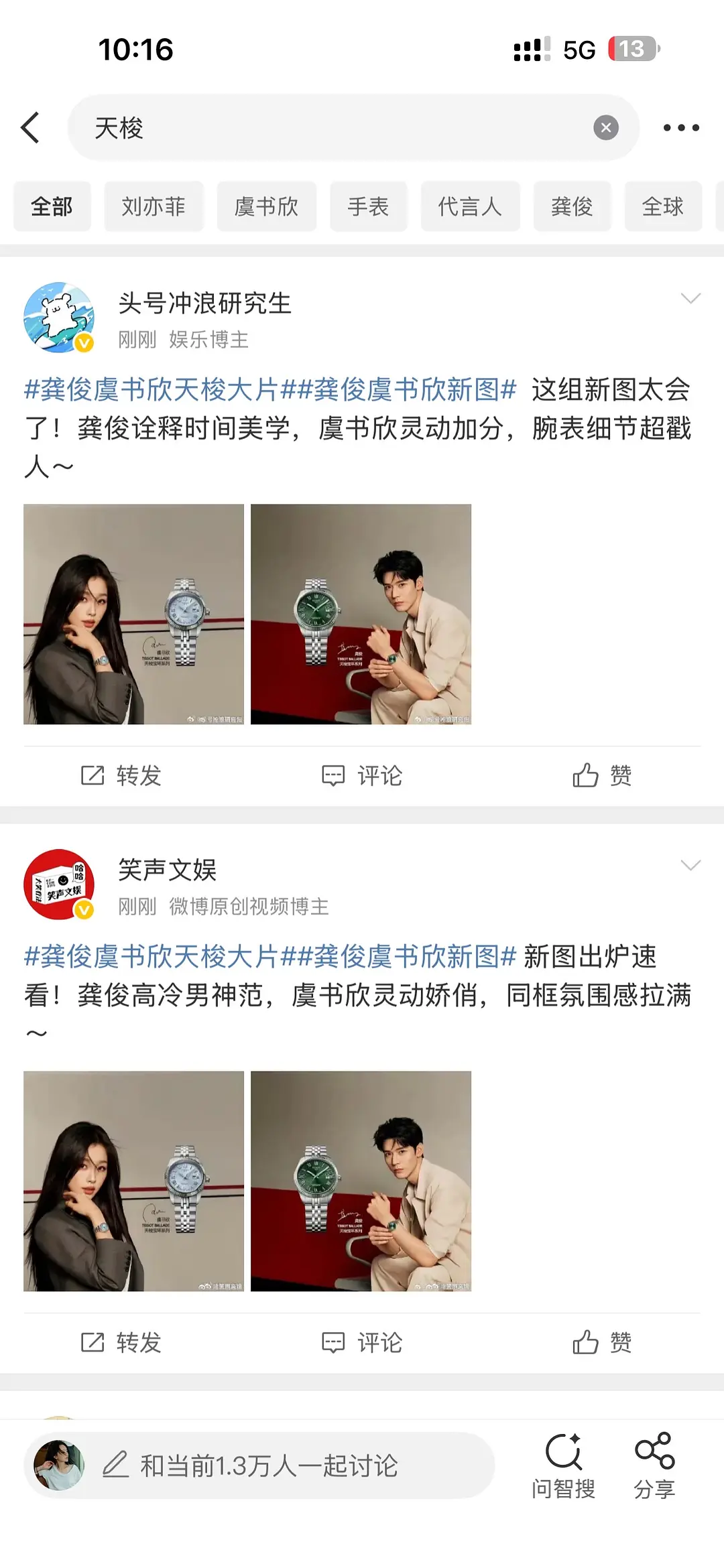This screenshot has height=1568, width=724.
Task: Open 头号冲浪研究生's profile avatar
Action: point(59,318)
